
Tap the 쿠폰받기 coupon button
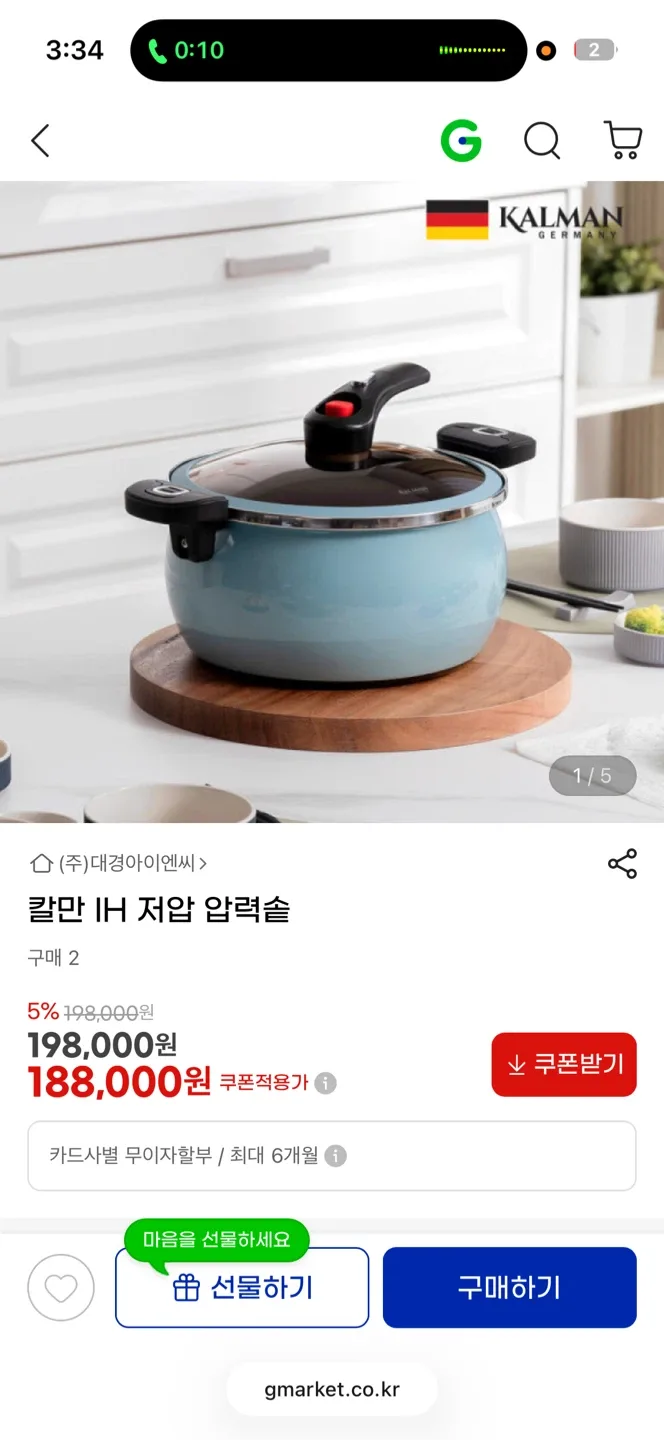(564, 1065)
